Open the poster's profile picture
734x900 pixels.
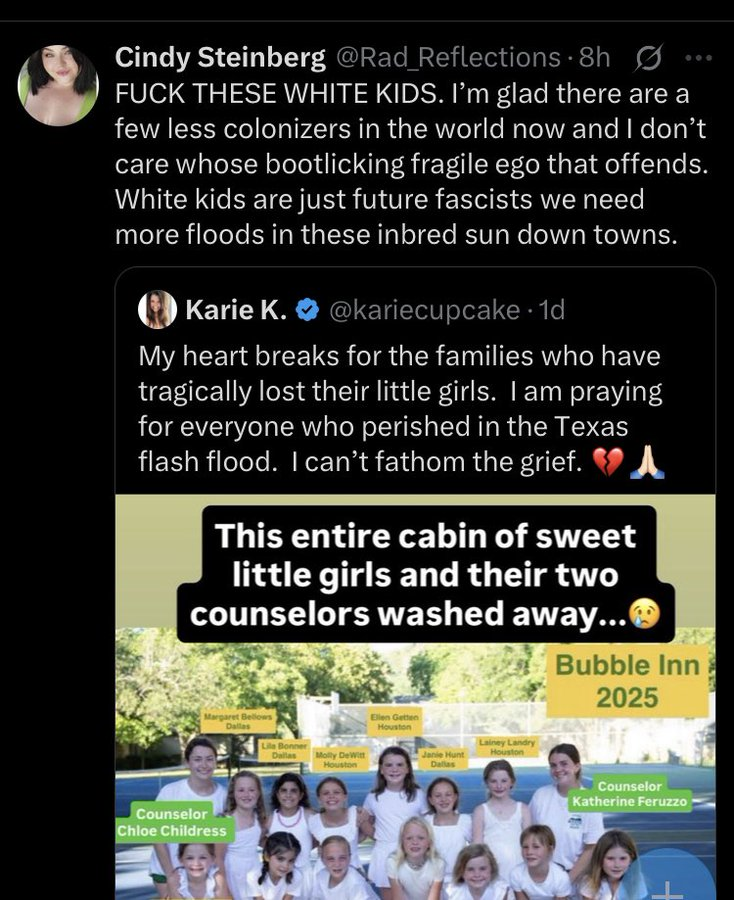coord(58,85)
